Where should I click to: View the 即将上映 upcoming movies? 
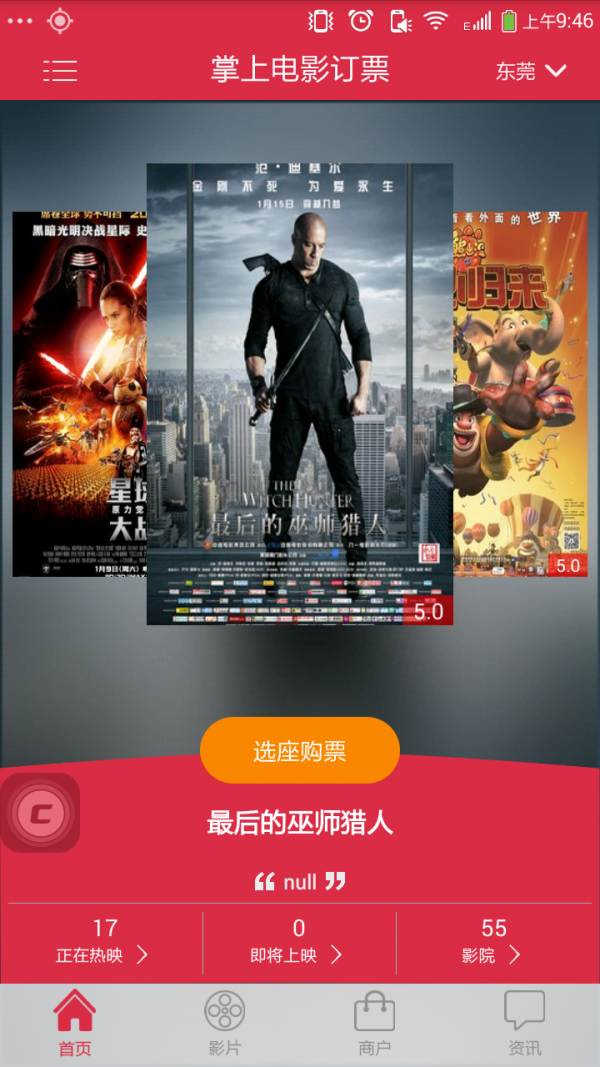(298, 942)
